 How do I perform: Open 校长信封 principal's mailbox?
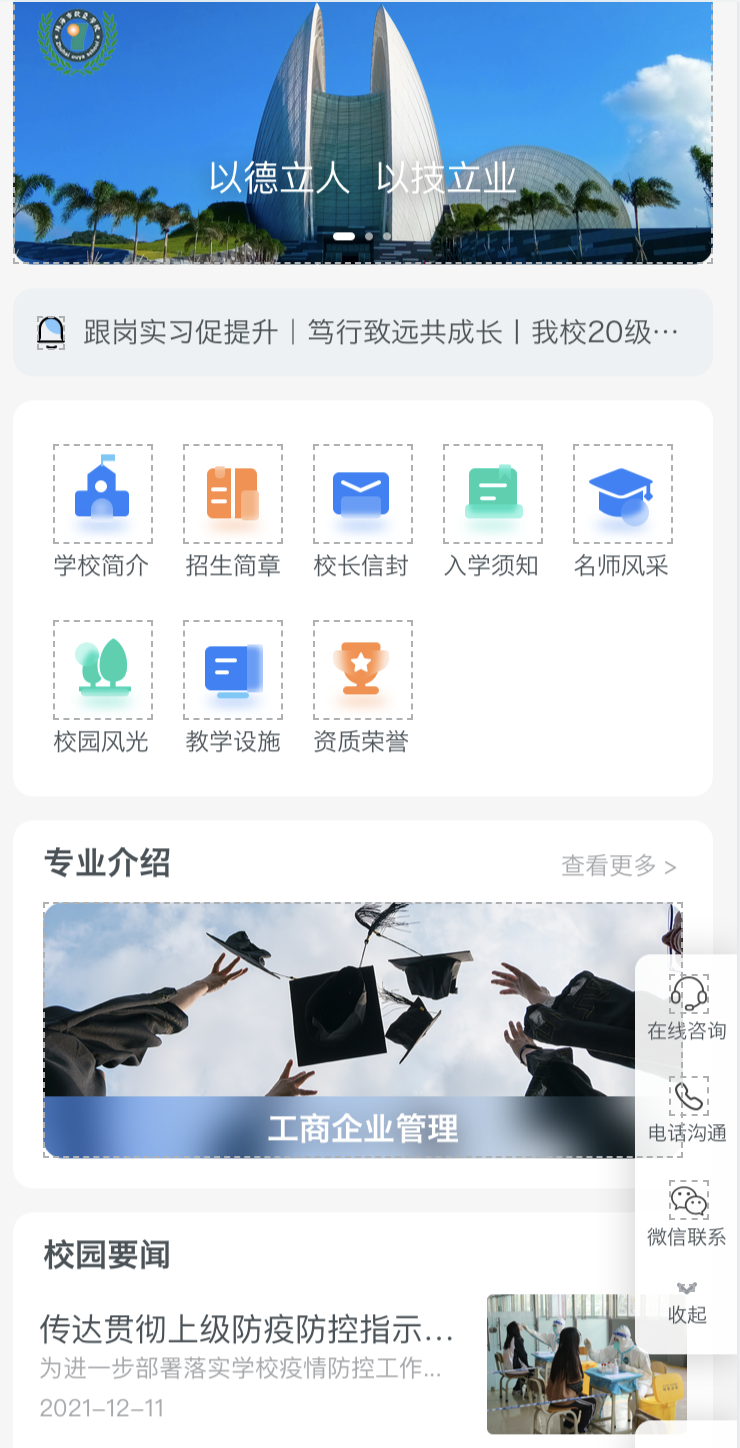(362, 510)
